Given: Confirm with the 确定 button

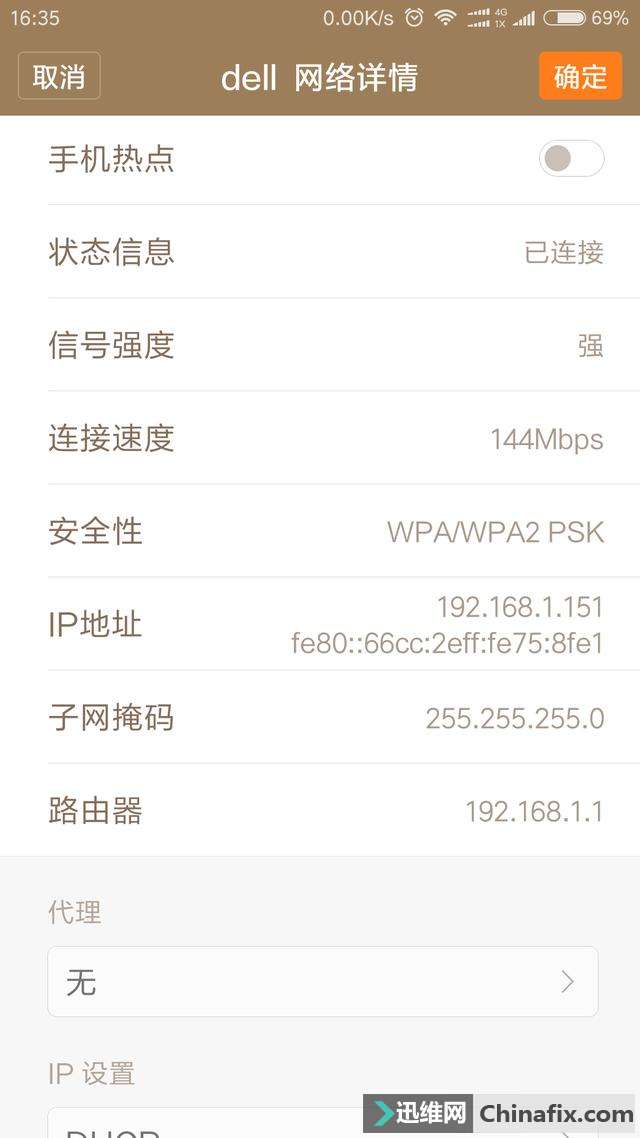Looking at the screenshot, I should [580, 76].
